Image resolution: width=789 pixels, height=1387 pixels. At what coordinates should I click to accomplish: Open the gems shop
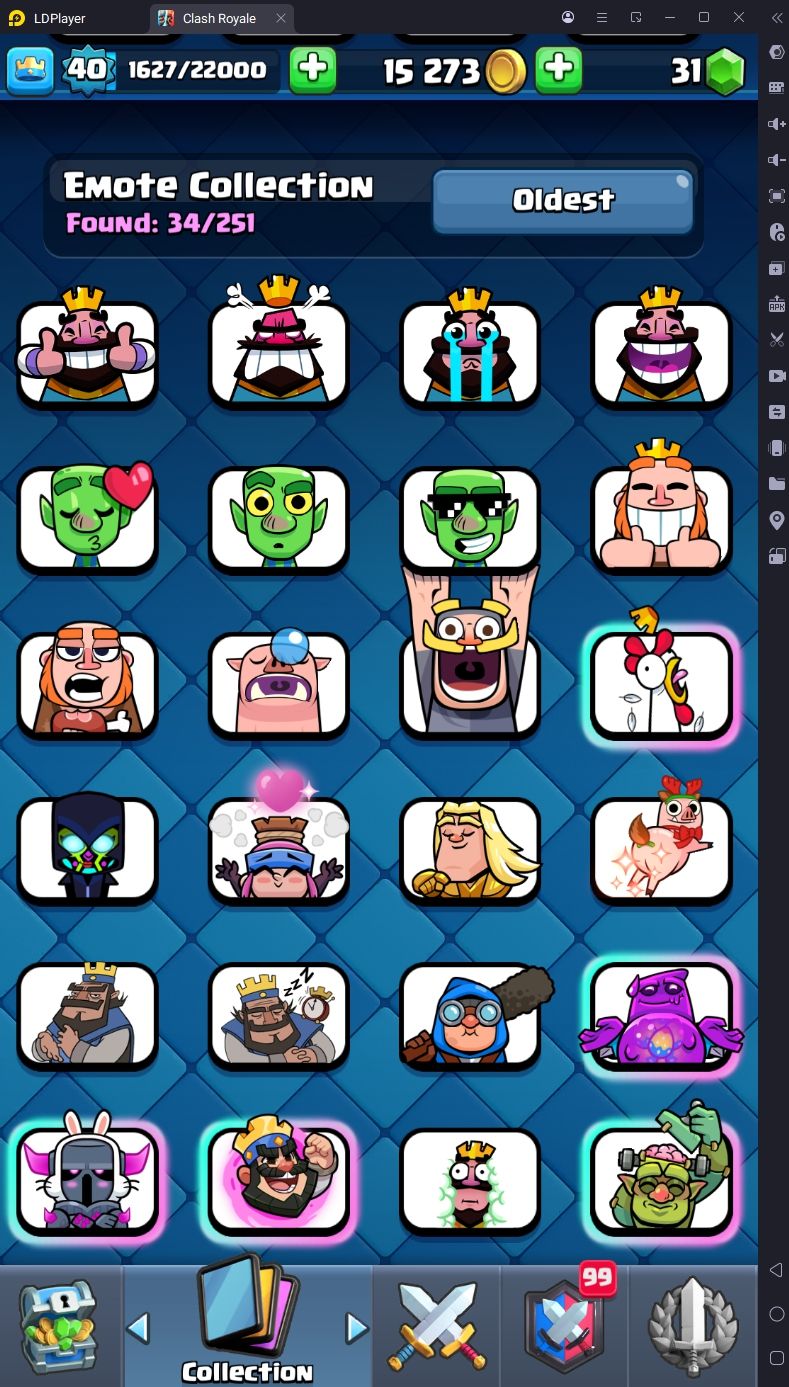[x=724, y=71]
